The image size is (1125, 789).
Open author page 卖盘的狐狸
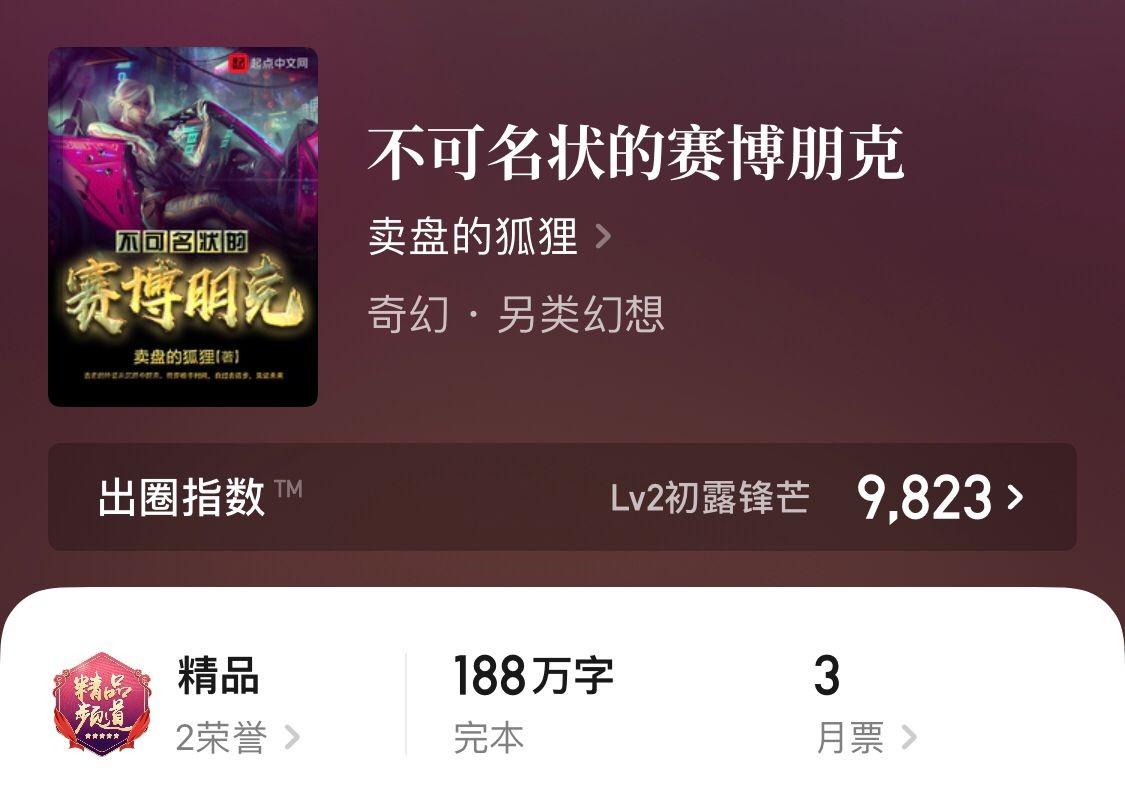[488, 238]
